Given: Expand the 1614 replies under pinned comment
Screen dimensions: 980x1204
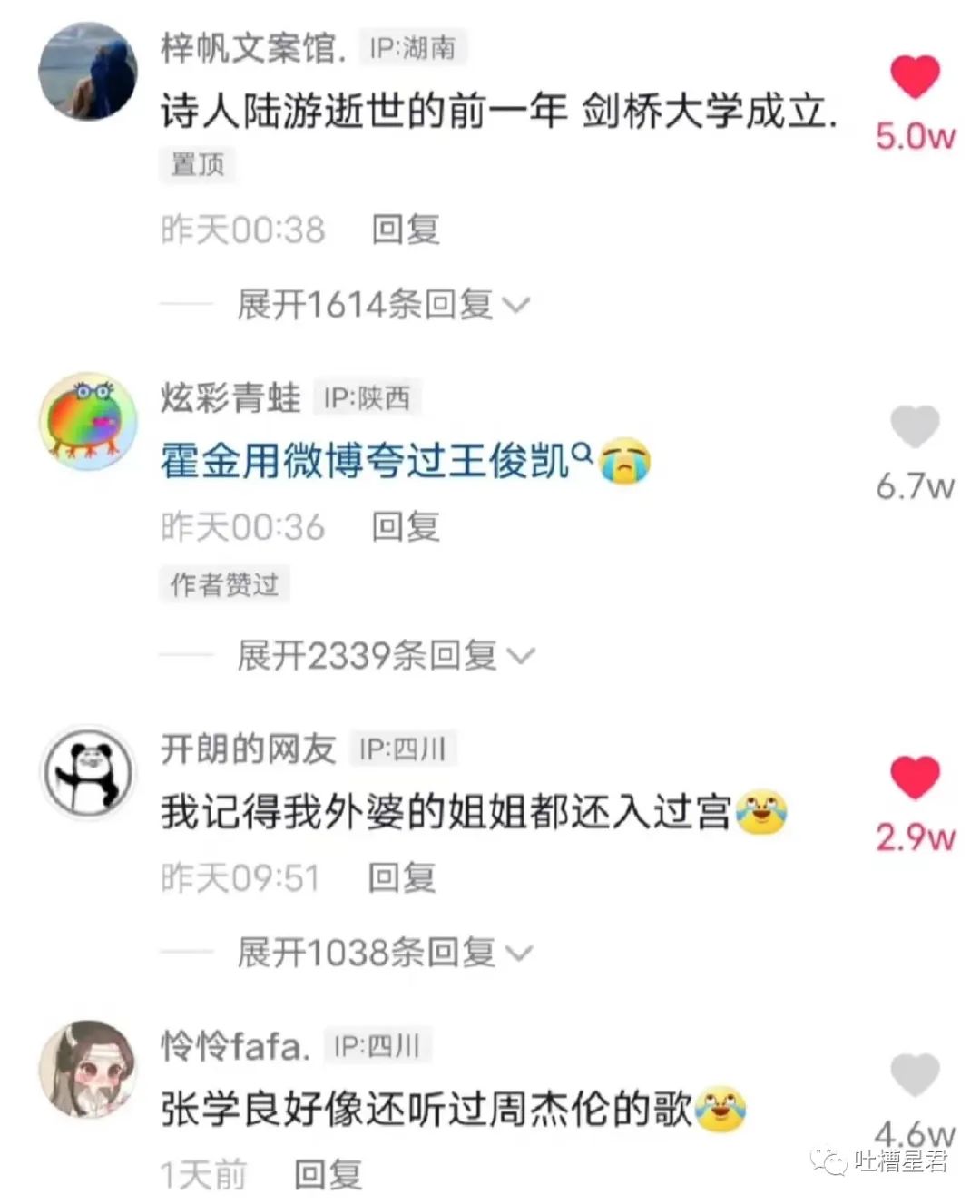Looking at the screenshot, I should click(363, 304).
